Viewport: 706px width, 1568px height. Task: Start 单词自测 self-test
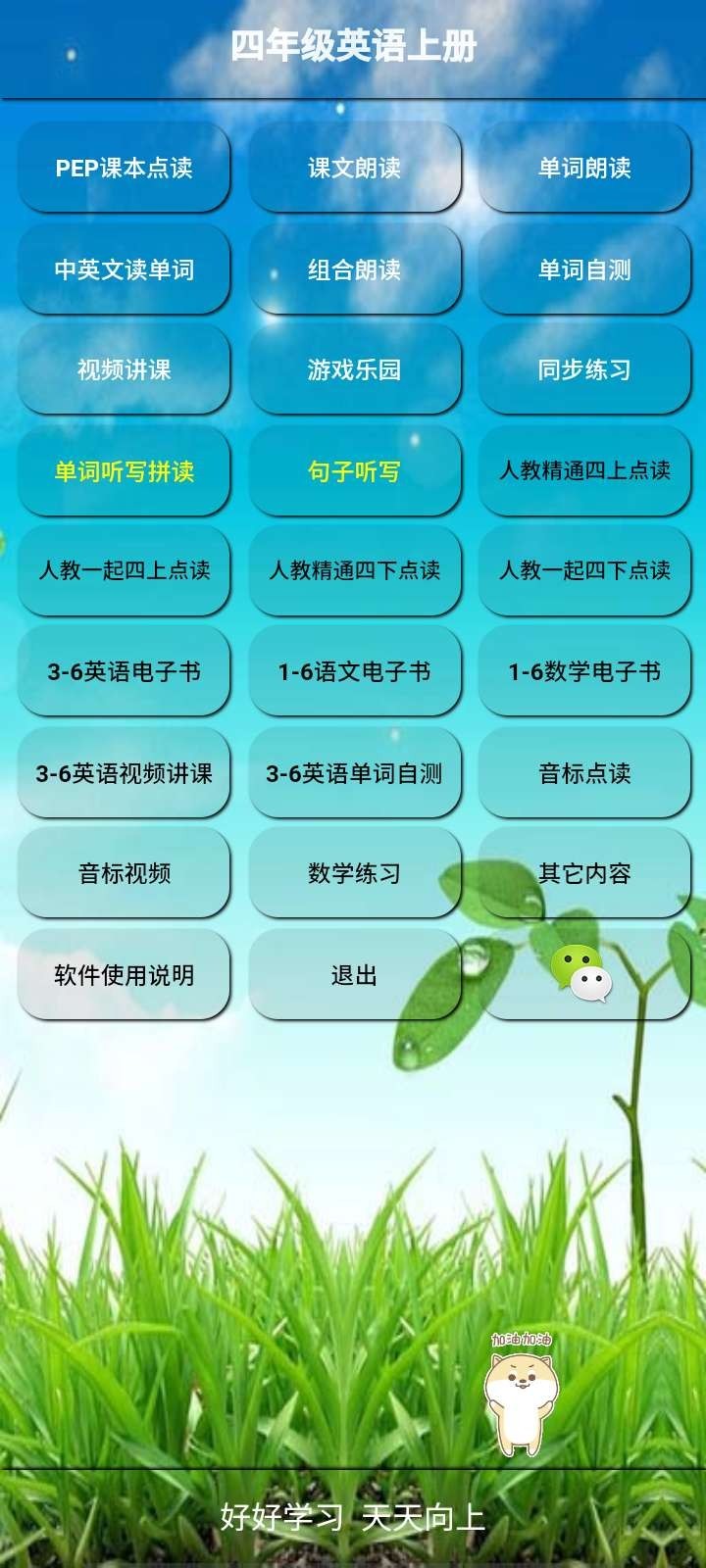tap(584, 269)
